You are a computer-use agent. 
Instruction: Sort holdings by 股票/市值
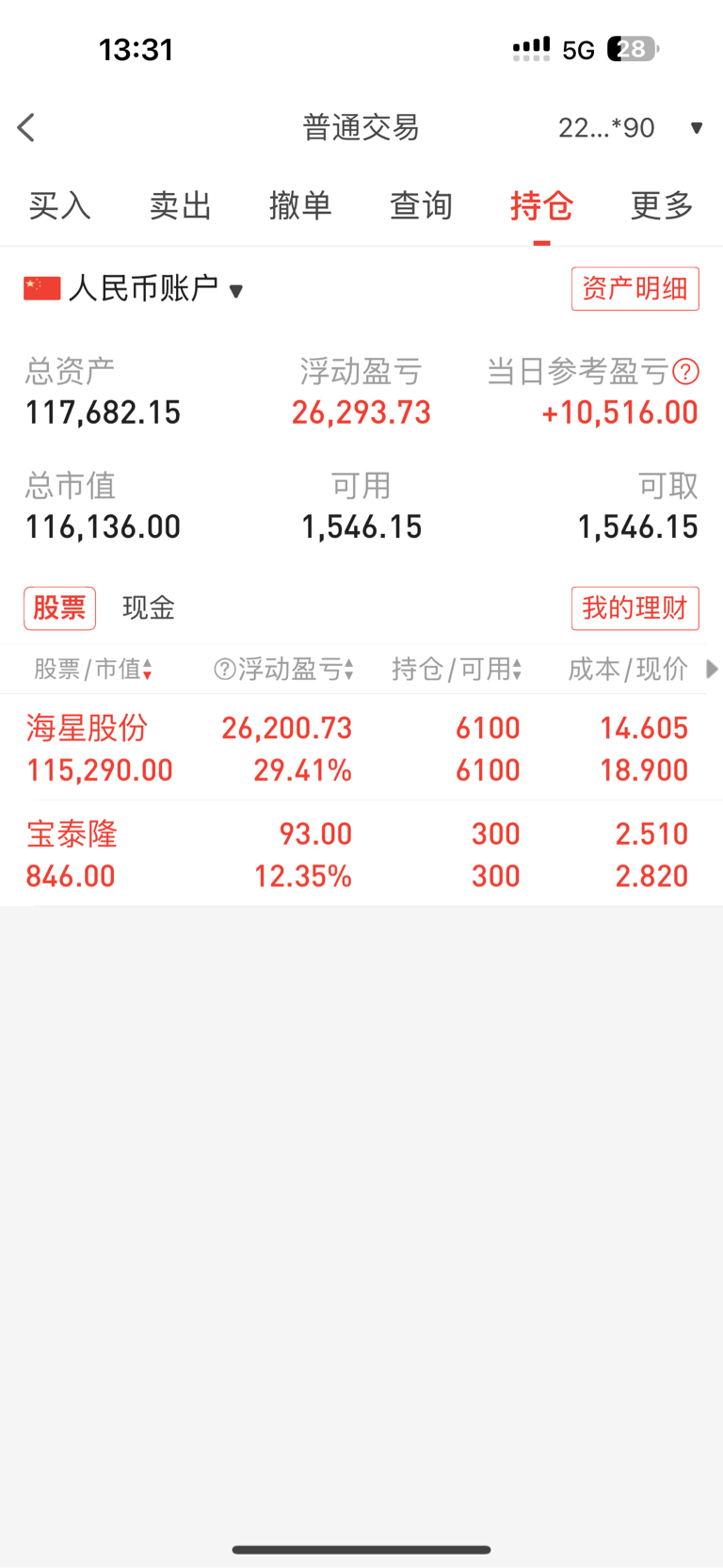pos(93,669)
